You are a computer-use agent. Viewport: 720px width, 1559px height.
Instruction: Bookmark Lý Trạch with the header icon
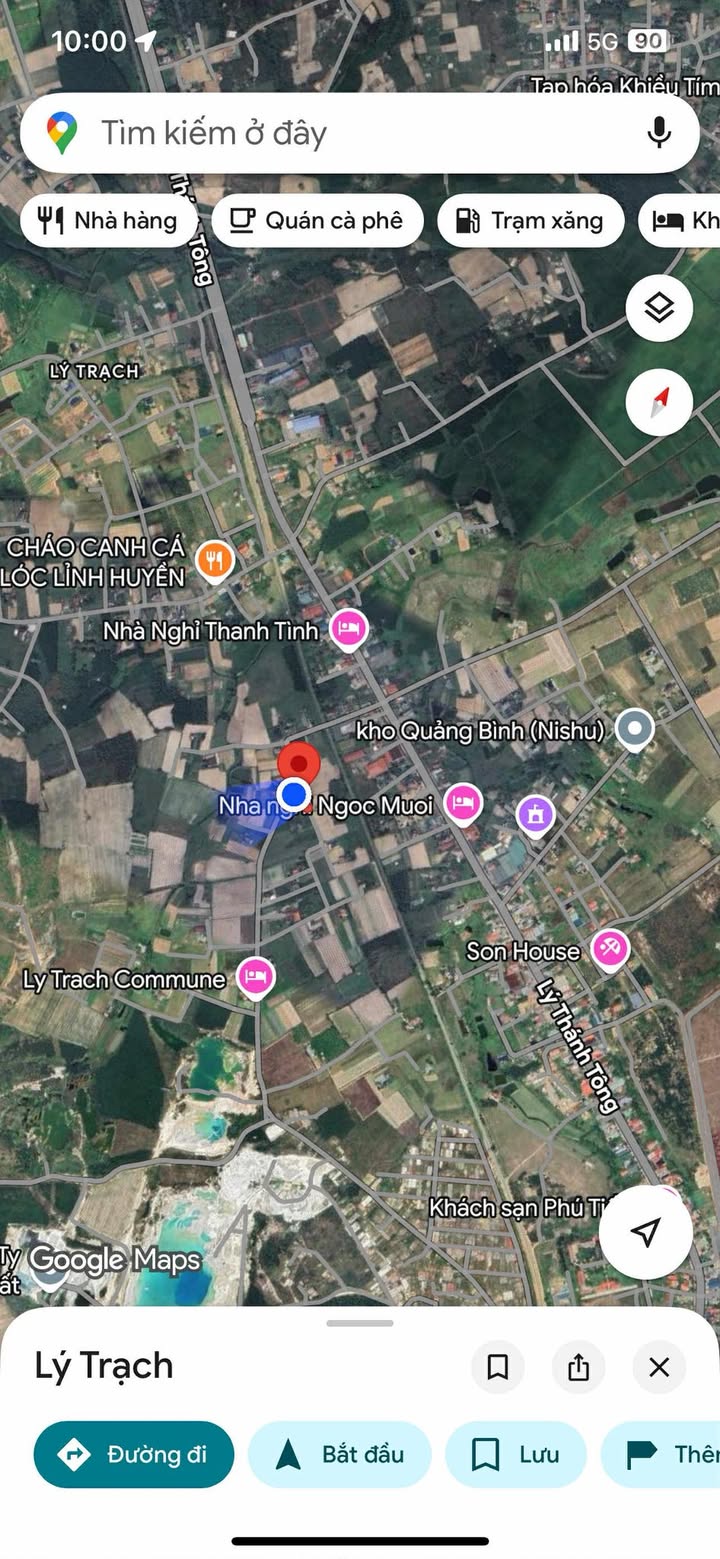(x=497, y=1367)
